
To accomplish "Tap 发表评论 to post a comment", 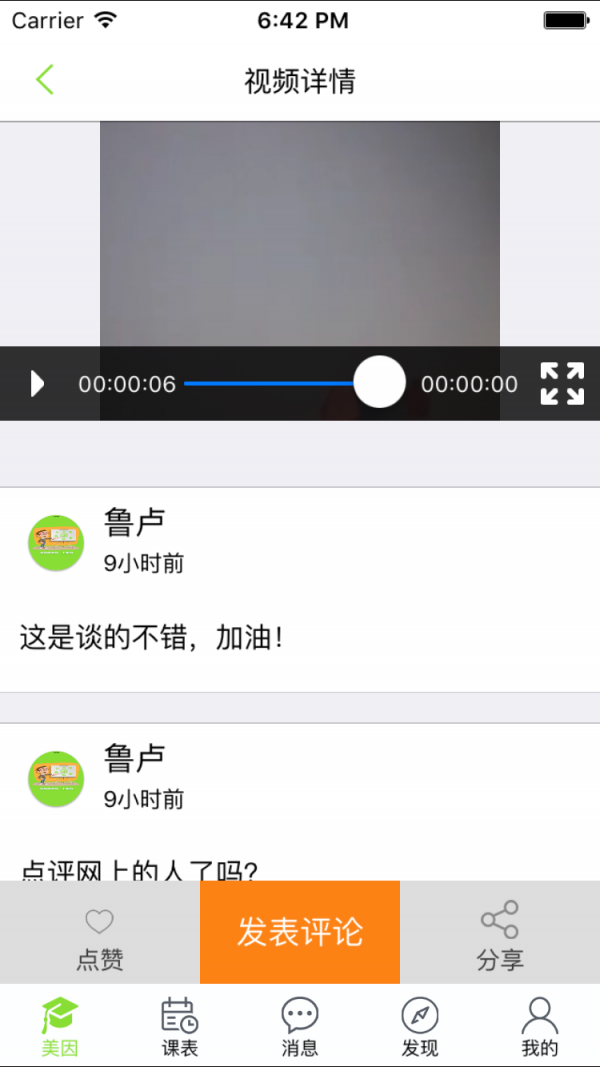I will (300, 932).
